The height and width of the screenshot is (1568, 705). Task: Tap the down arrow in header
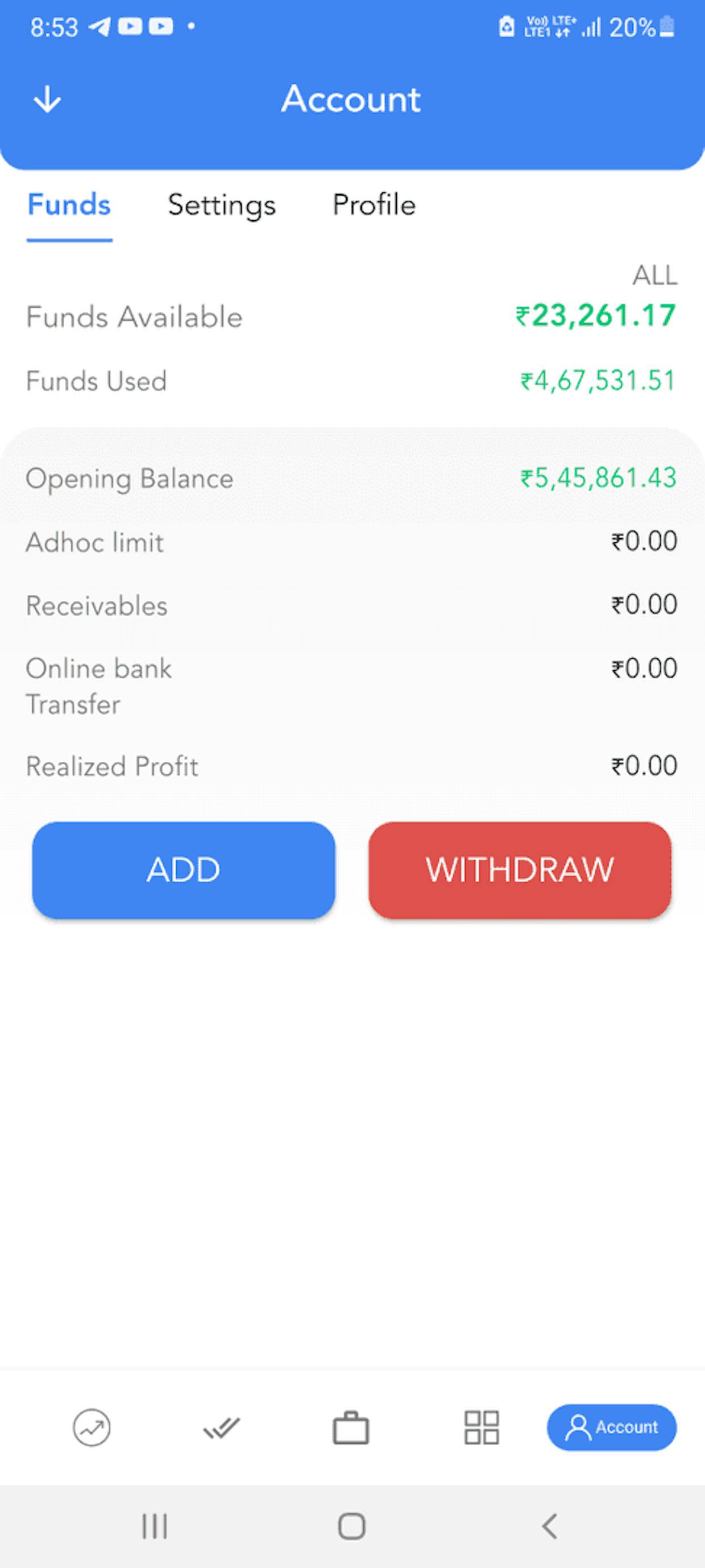47,99
